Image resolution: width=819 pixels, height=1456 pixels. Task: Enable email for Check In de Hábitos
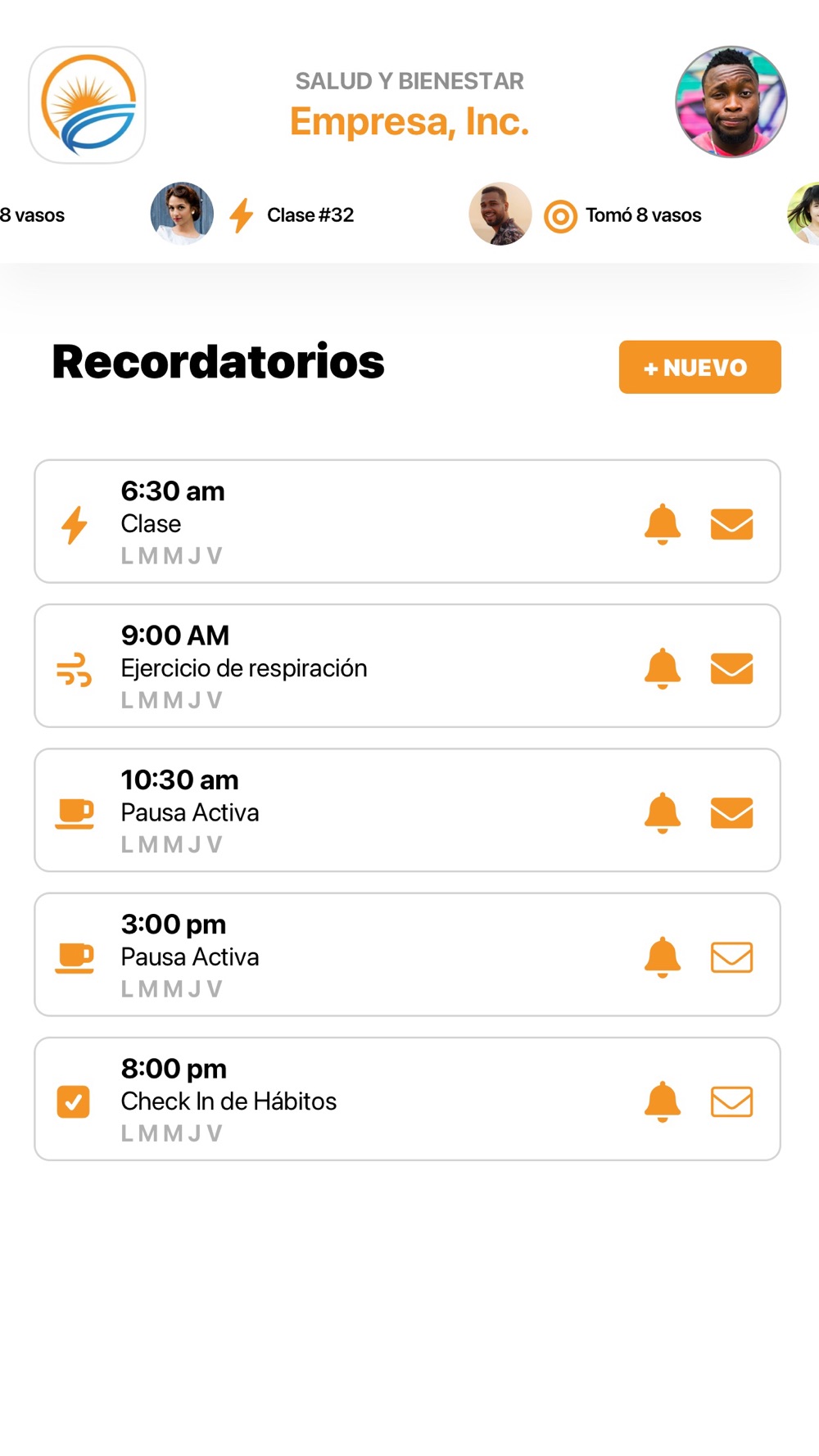pos(731,1101)
